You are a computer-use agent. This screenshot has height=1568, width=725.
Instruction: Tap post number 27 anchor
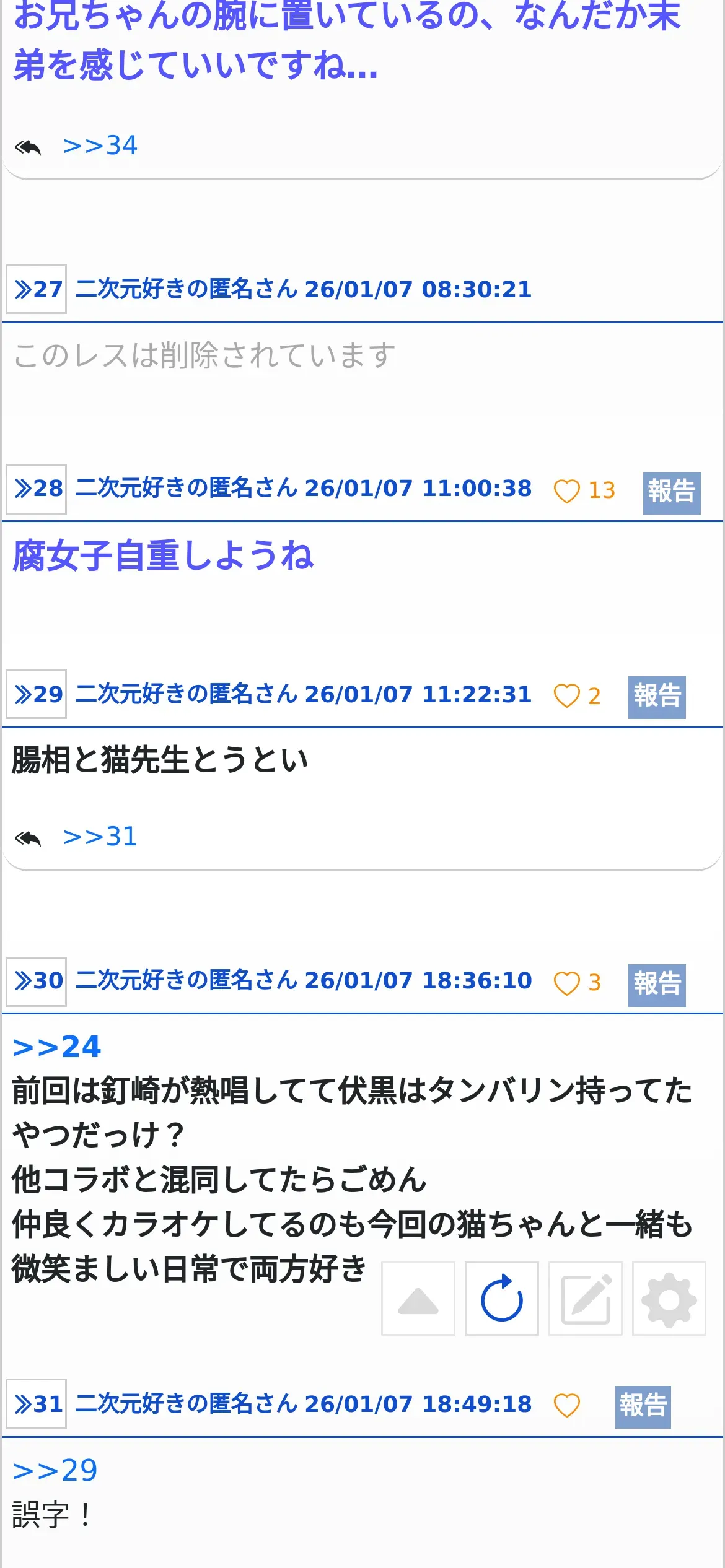click(x=37, y=289)
